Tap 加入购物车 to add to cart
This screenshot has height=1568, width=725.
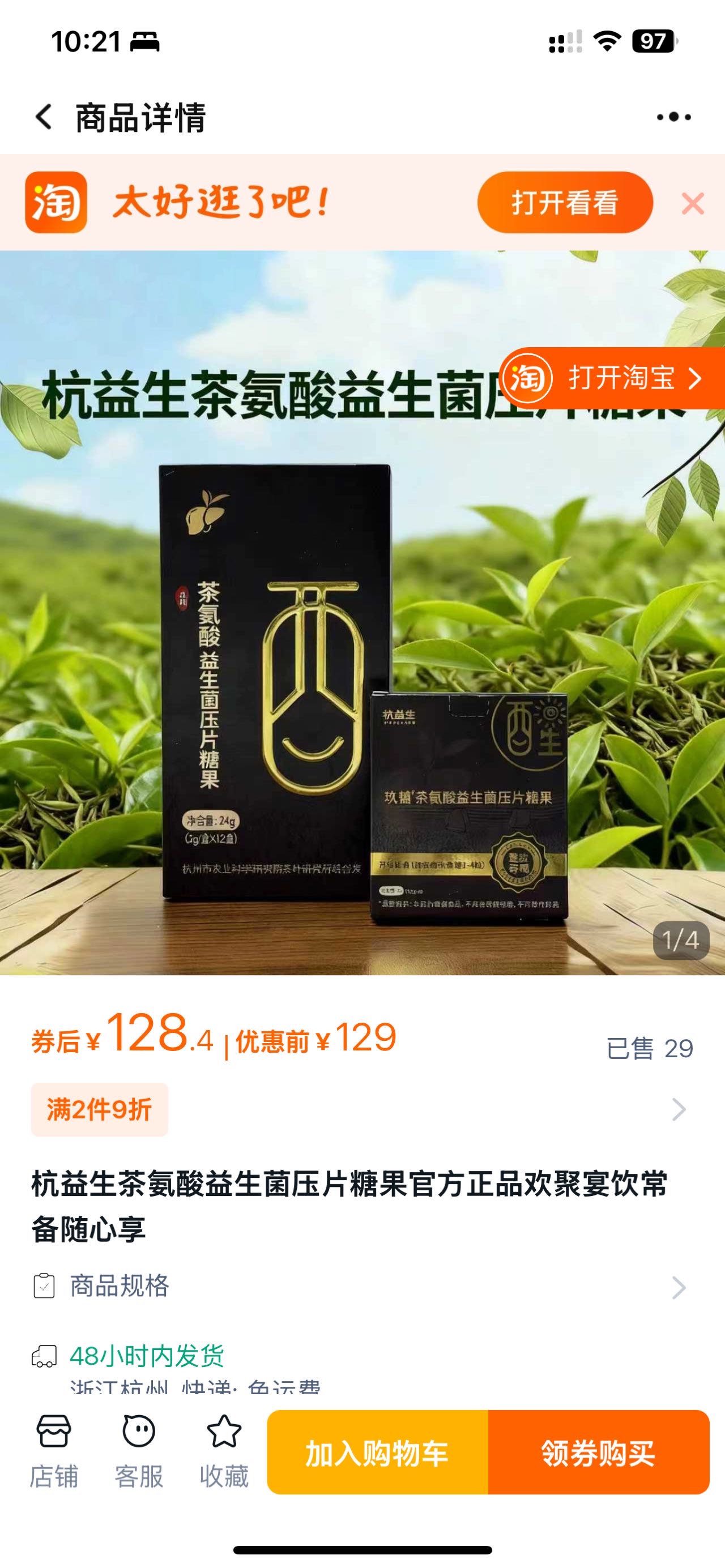pos(377,1452)
